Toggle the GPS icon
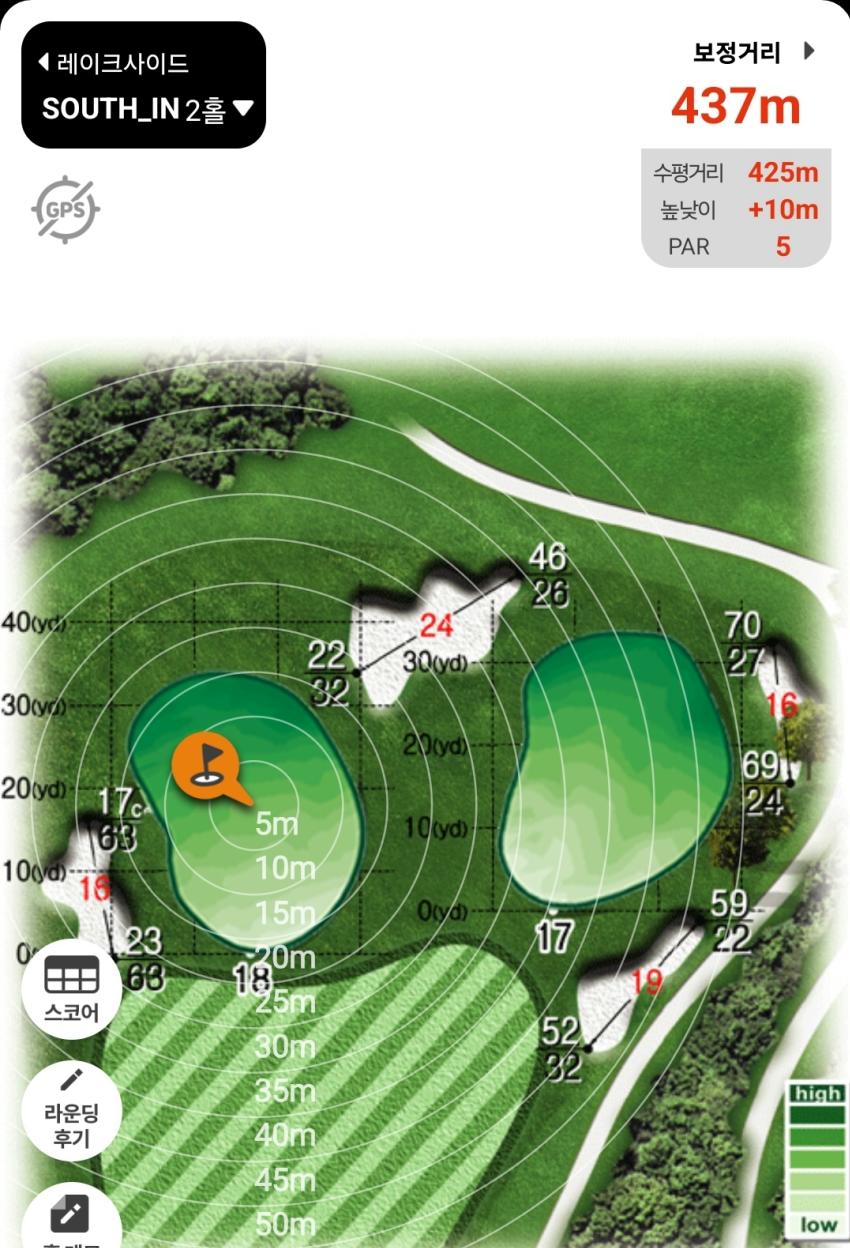The width and height of the screenshot is (850, 1248). pyautogui.click(x=65, y=210)
